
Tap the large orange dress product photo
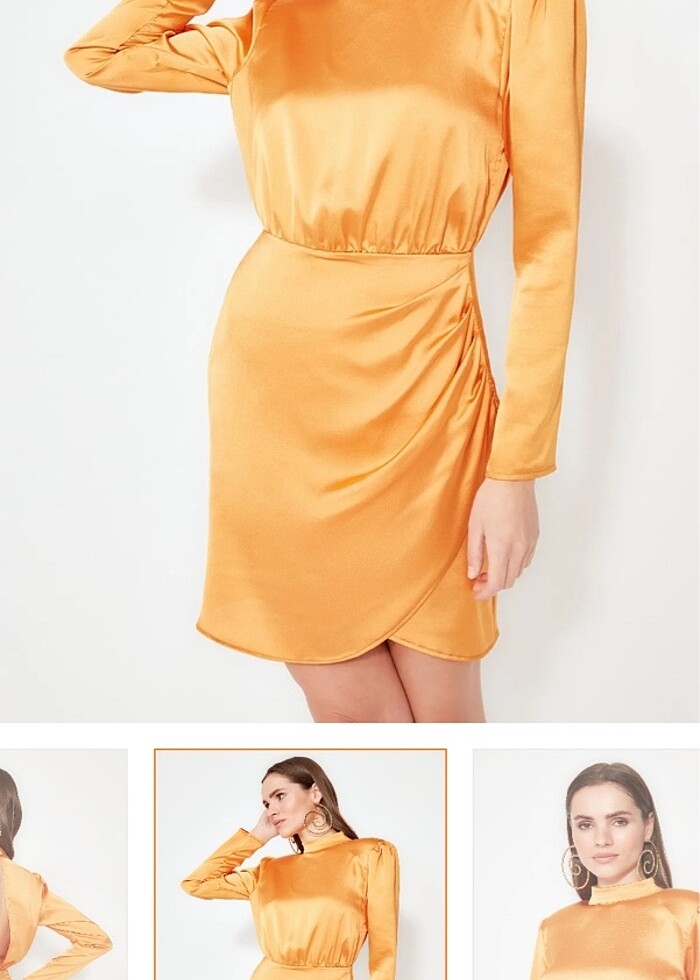350,360
